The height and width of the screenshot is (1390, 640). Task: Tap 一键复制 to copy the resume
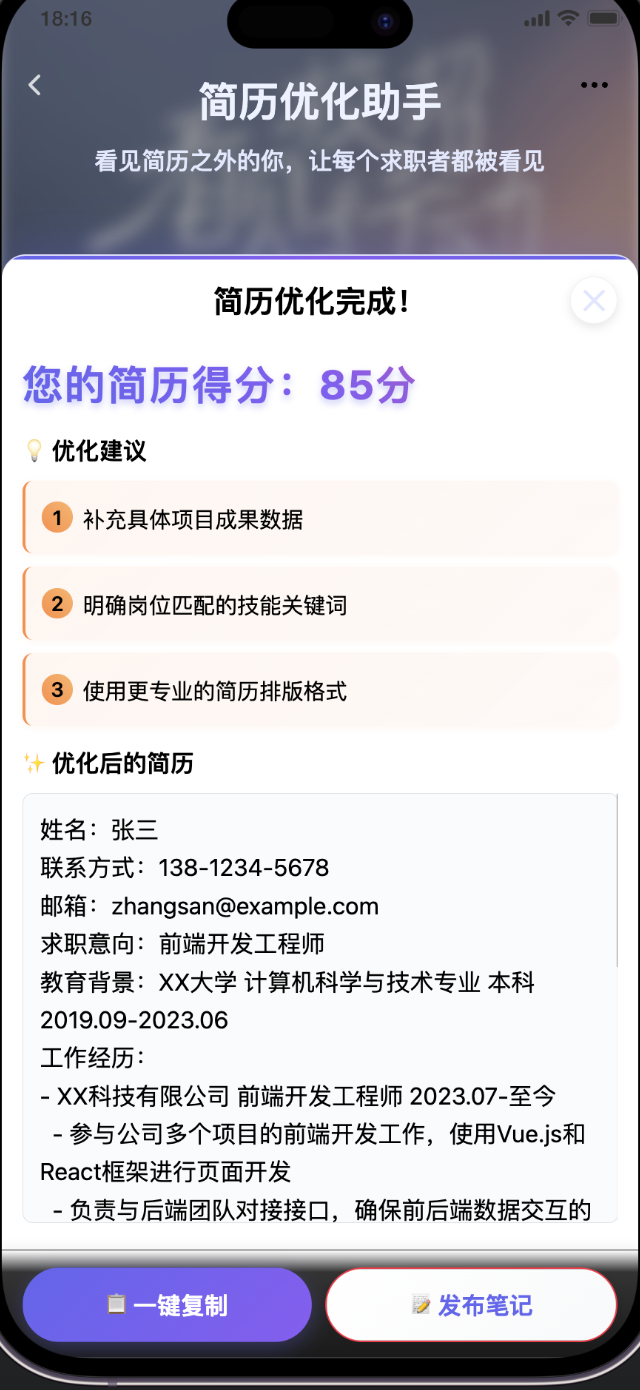click(x=167, y=1304)
